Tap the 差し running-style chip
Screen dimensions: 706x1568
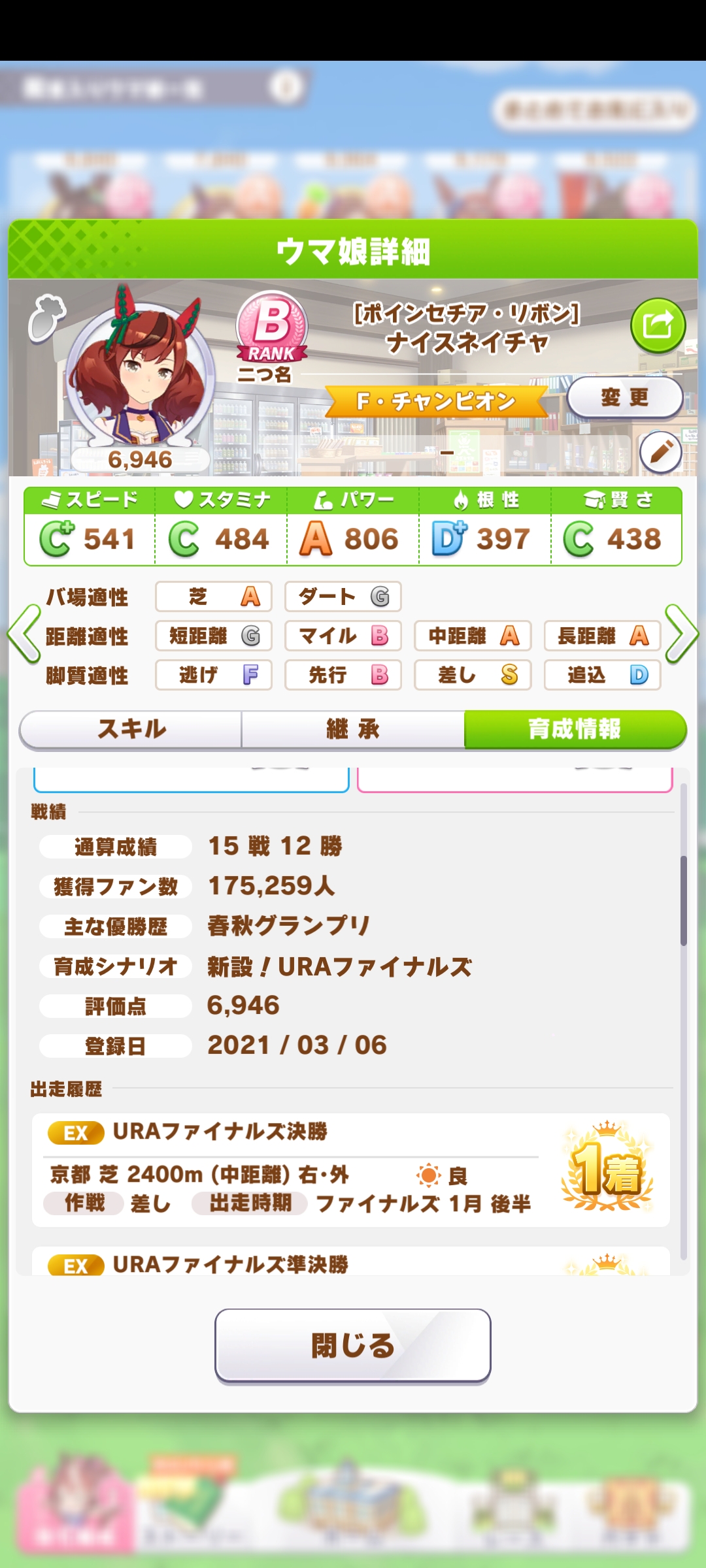(473, 675)
